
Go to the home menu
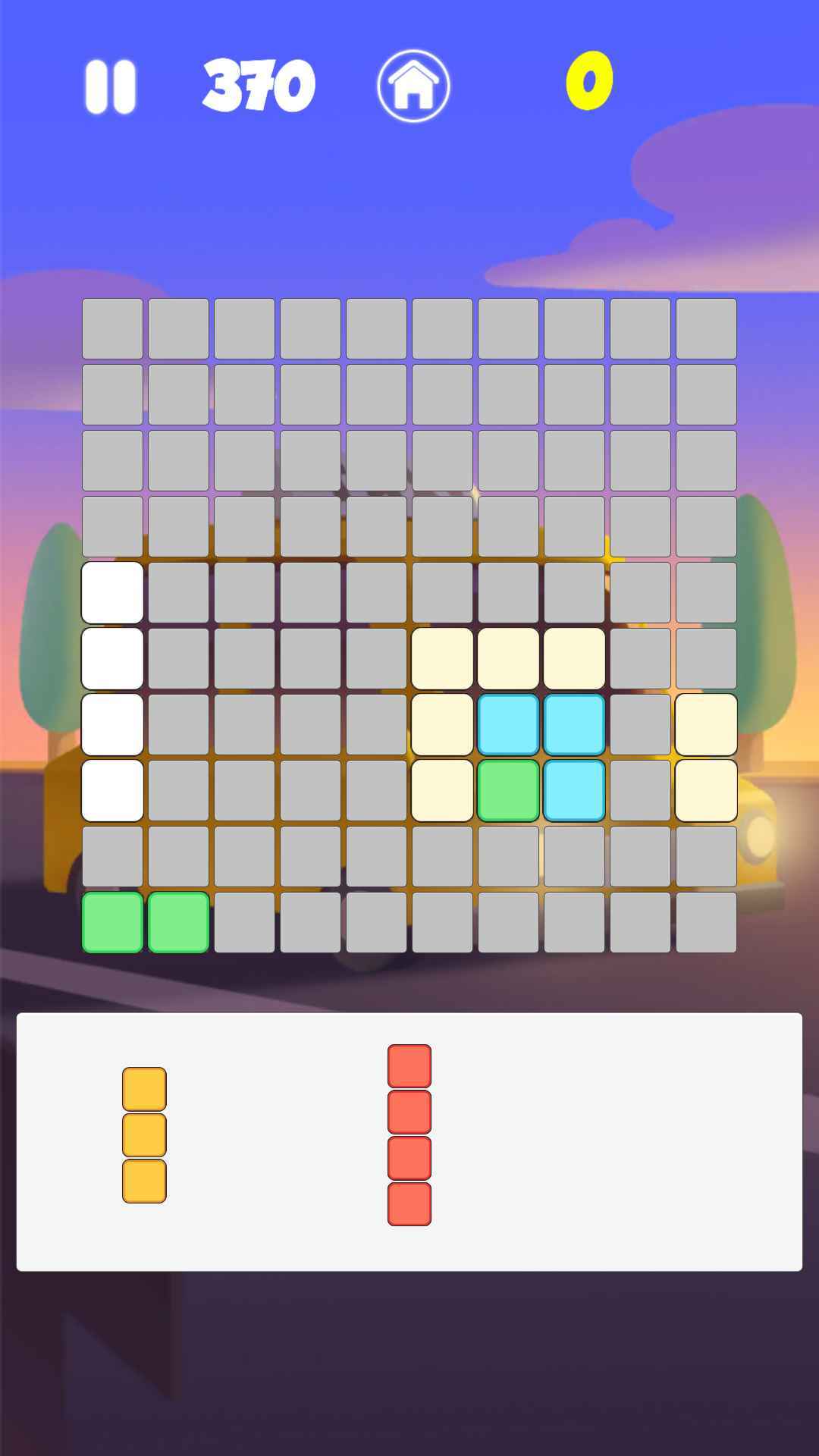[413, 86]
